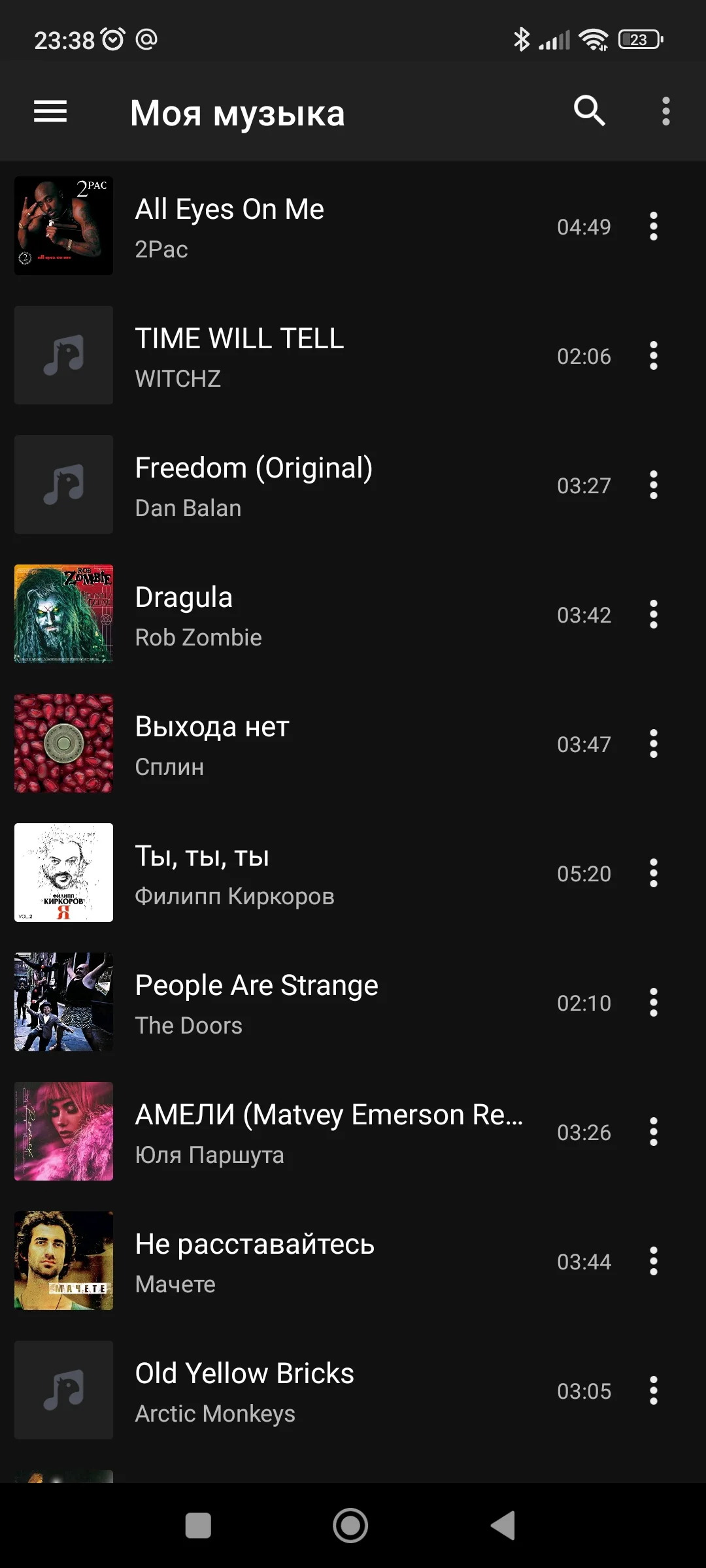706x1568 pixels.
Task: Click the music note placeholder for Freedom (Original)
Action: point(63,484)
